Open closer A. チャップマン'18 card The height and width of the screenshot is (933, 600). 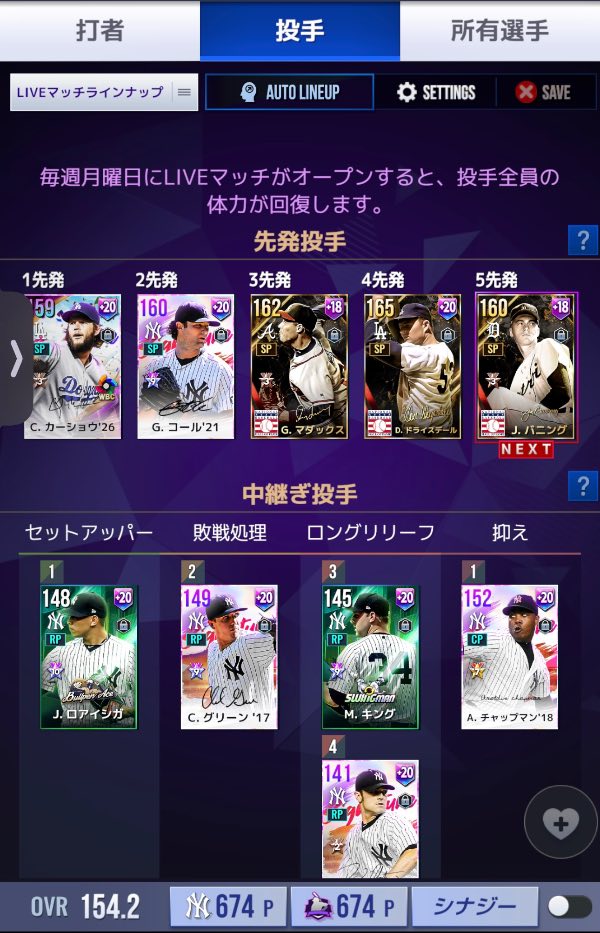(x=510, y=657)
